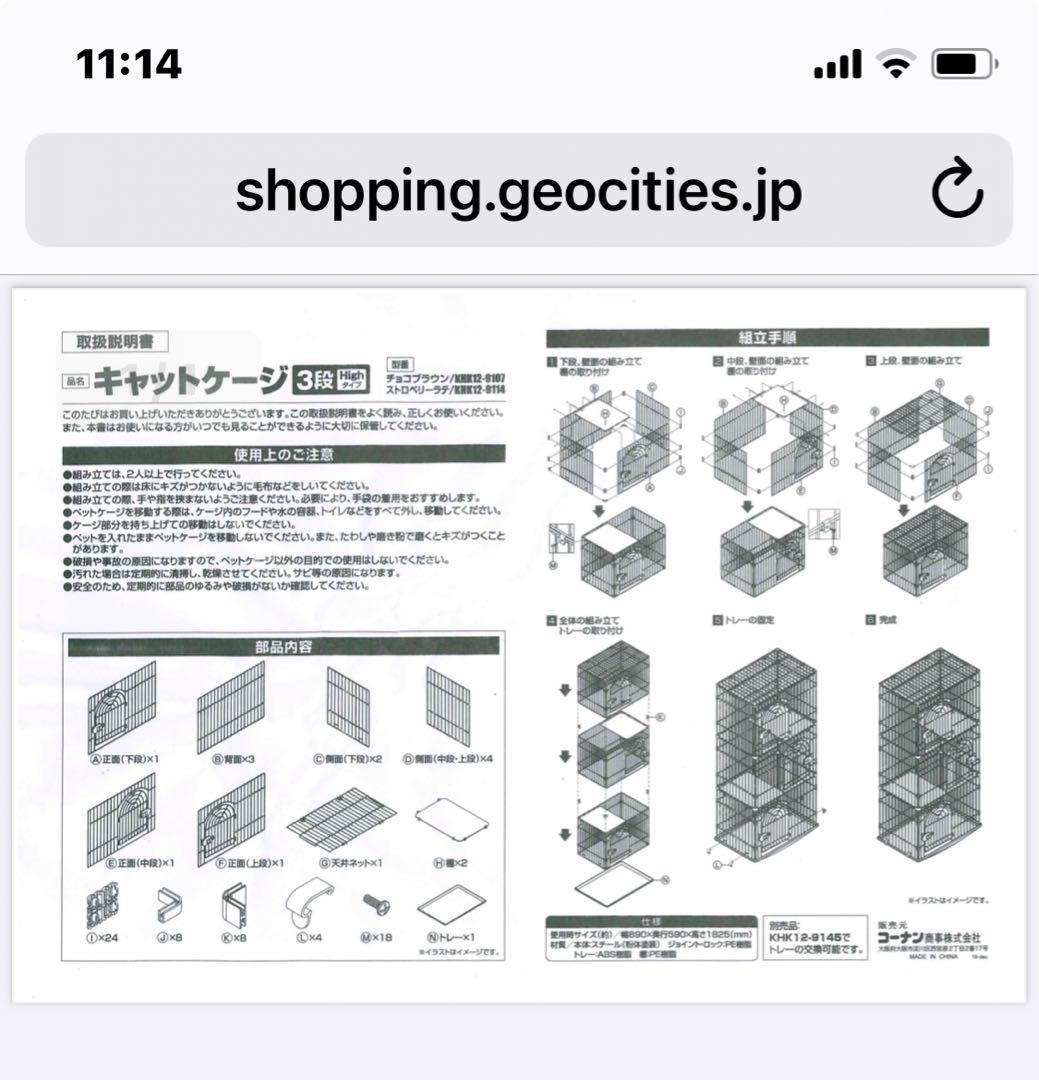Image resolution: width=1039 pixels, height=1080 pixels.
Task: Reload the page with the refresh icon
Action: click(957, 190)
